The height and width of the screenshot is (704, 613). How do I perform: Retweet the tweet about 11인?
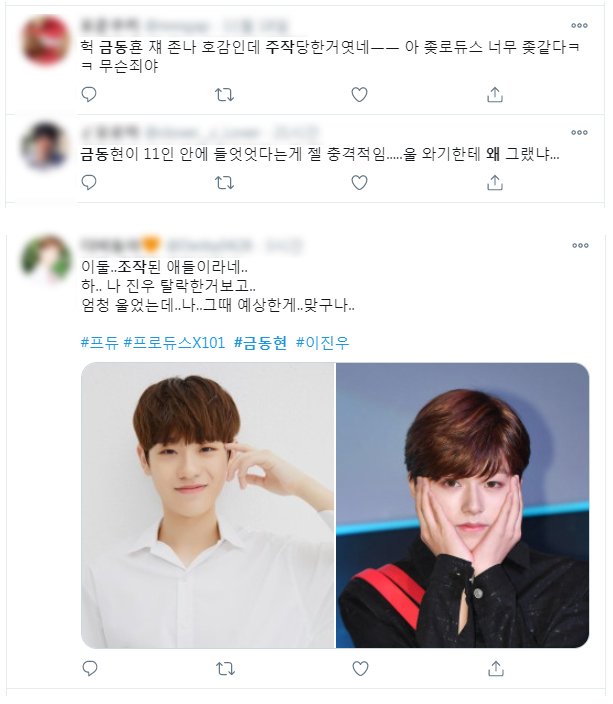(225, 183)
